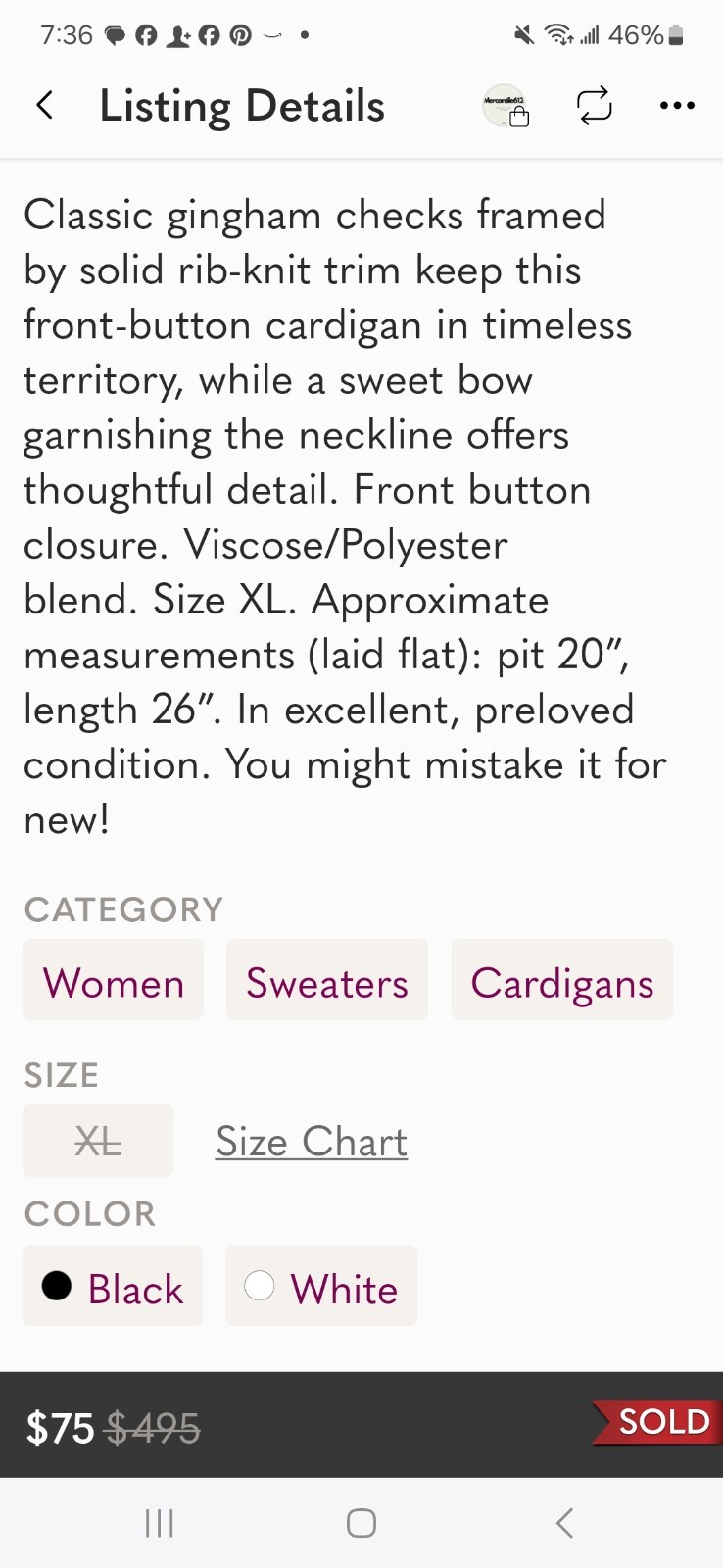Tap the XL size chip

click(x=98, y=1142)
